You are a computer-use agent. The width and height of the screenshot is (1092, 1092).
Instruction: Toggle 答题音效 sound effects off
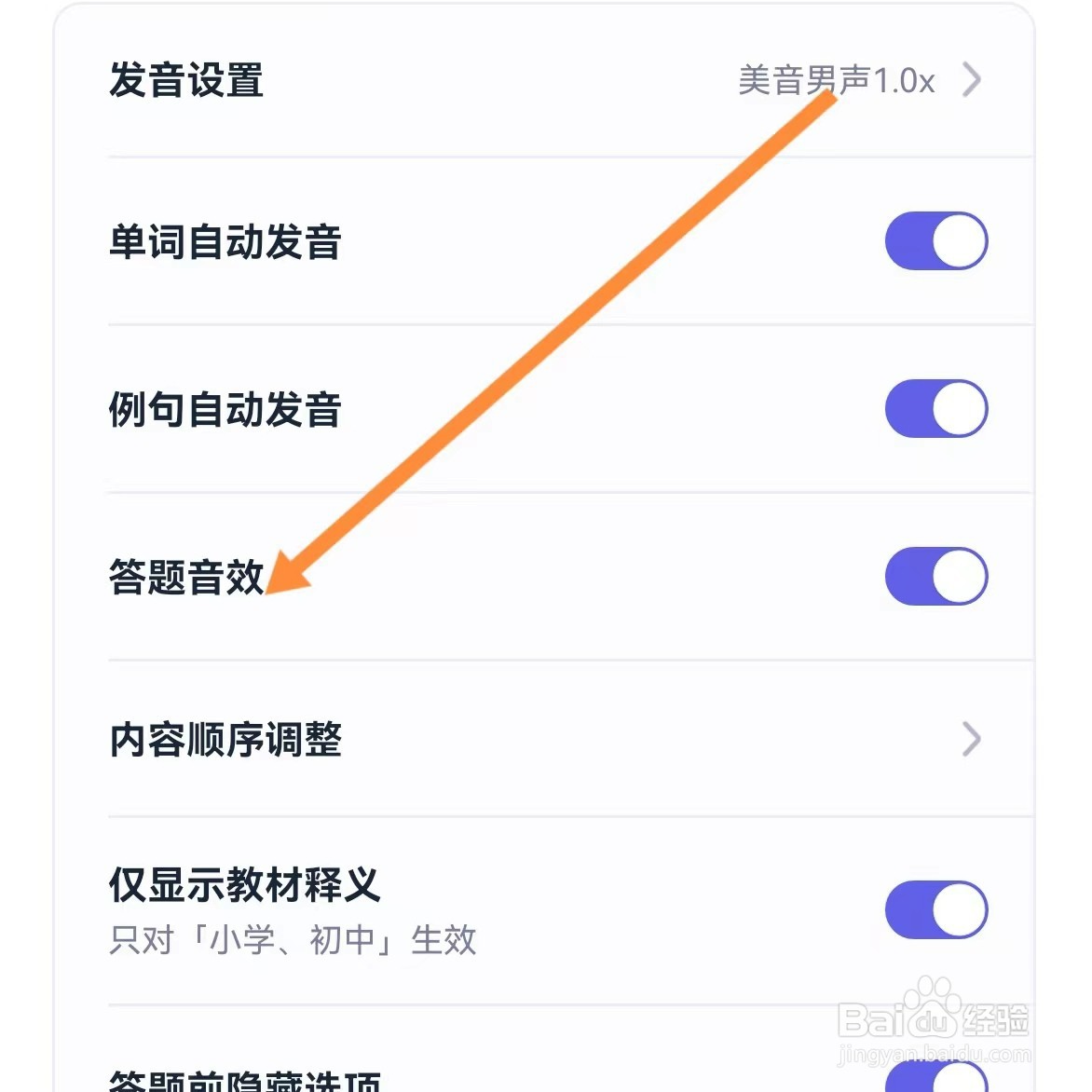935,577
